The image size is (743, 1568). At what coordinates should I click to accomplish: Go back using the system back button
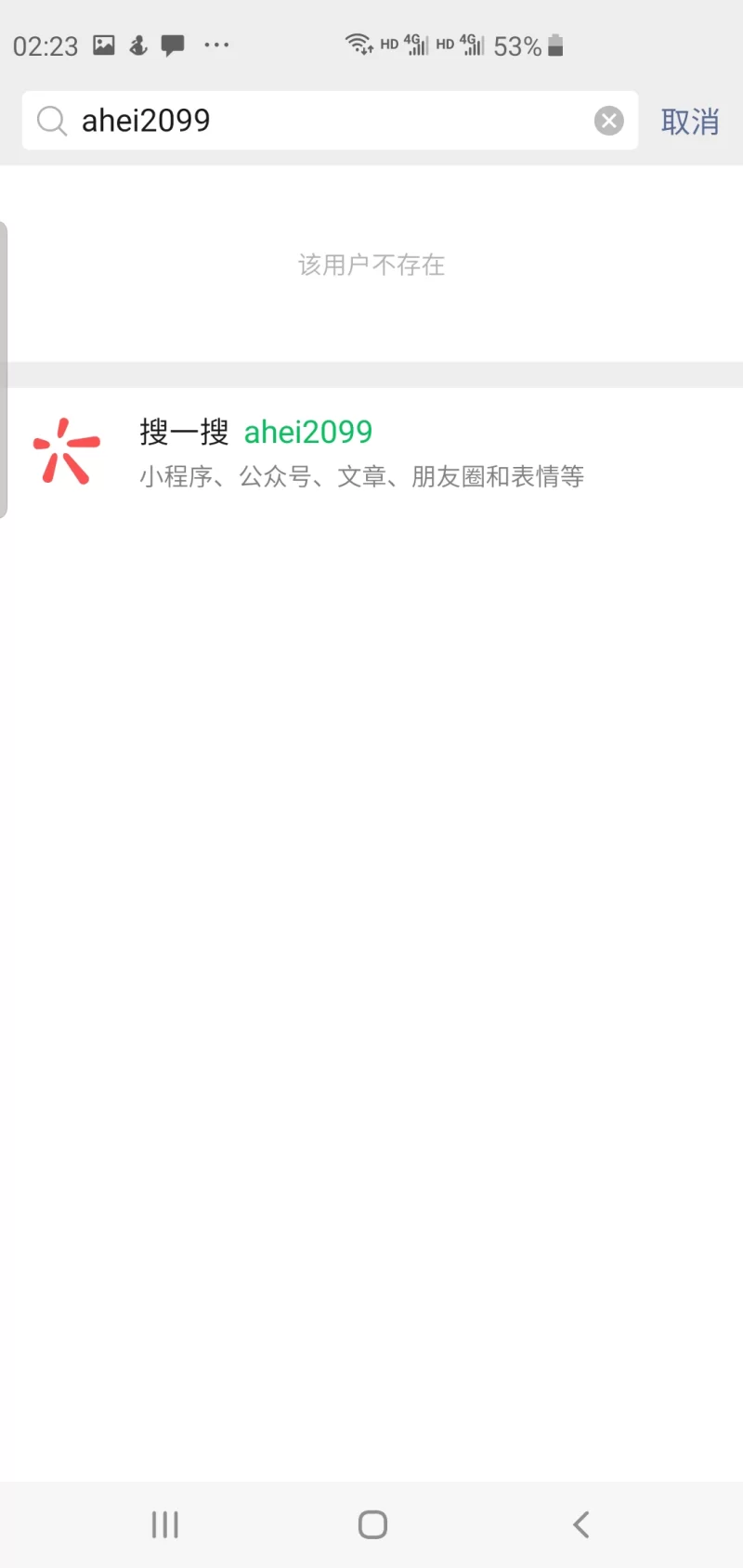581,1524
